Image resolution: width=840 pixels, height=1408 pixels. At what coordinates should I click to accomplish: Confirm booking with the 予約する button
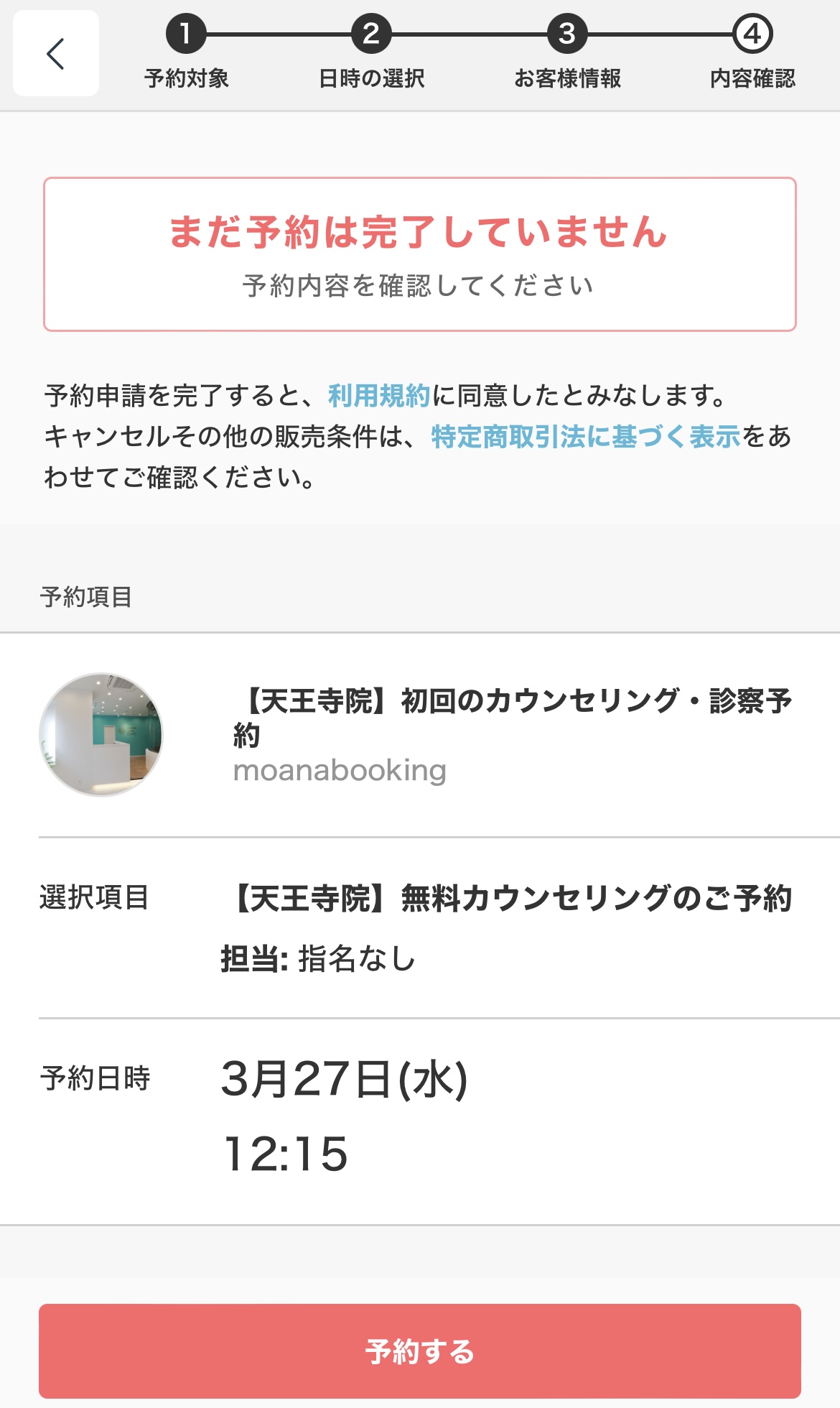pos(420,1351)
